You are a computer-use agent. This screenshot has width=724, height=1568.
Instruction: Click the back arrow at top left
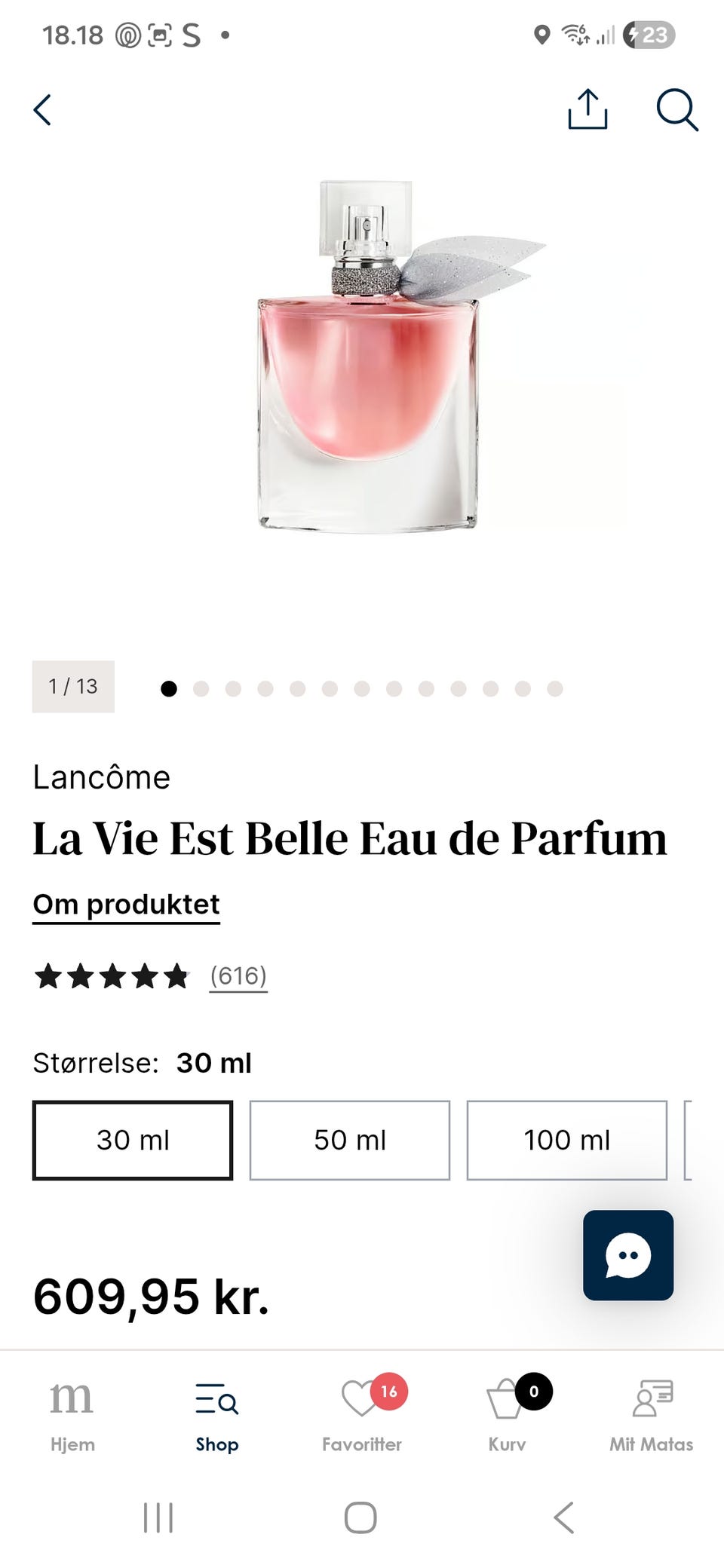43,111
